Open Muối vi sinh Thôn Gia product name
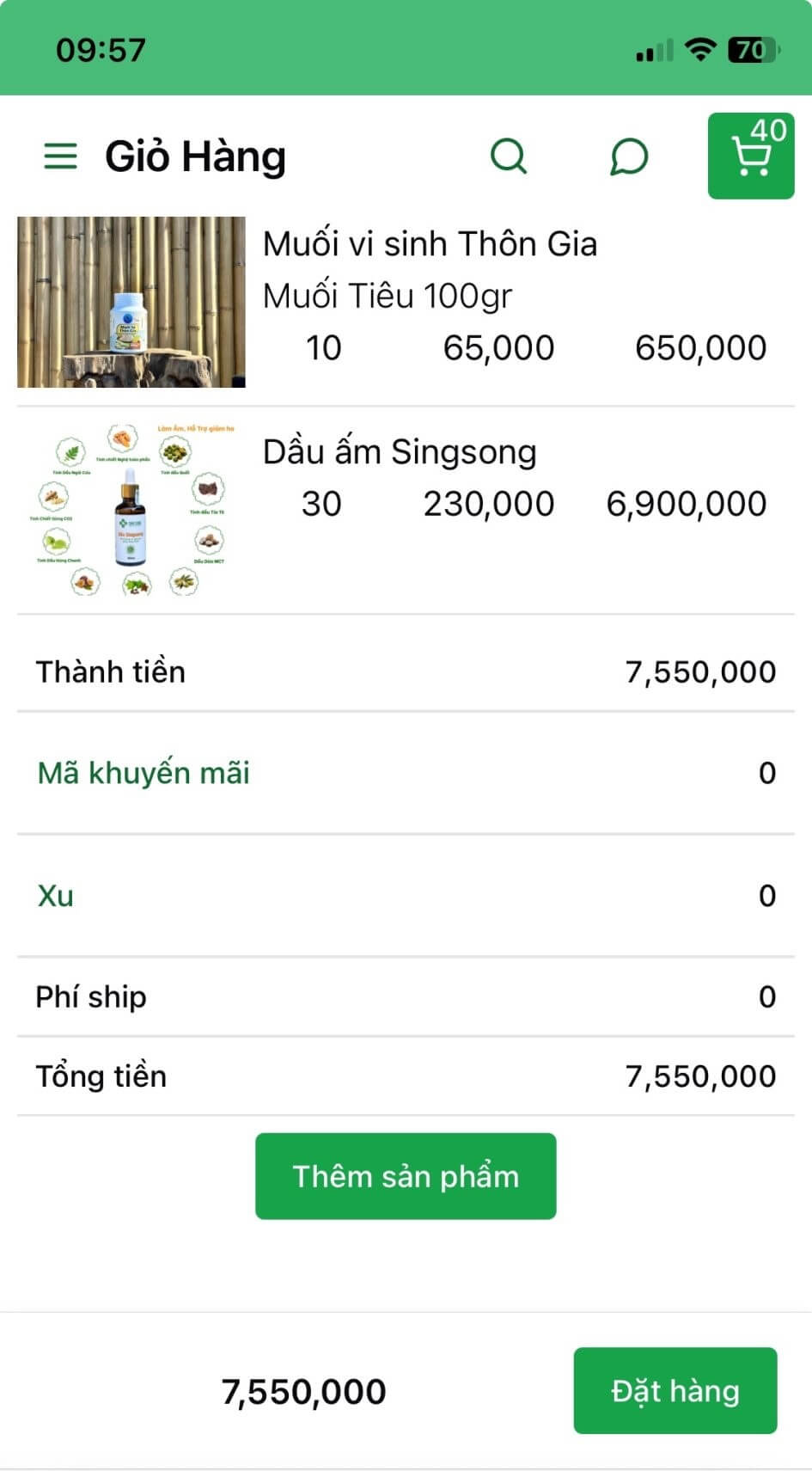812x1471 pixels. pos(430,243)
